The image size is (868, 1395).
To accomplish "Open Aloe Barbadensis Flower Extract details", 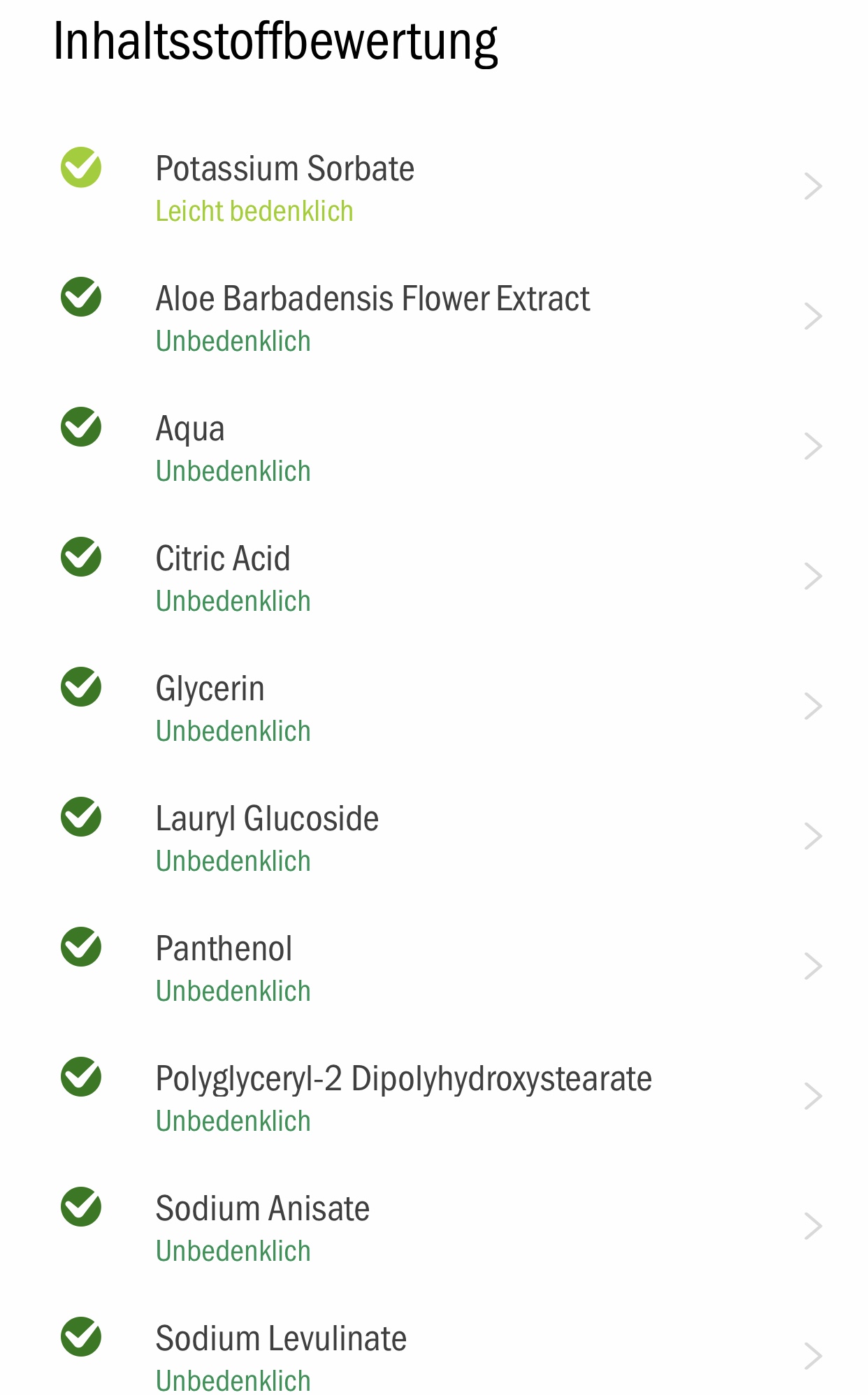I will [x=434, y=317].
